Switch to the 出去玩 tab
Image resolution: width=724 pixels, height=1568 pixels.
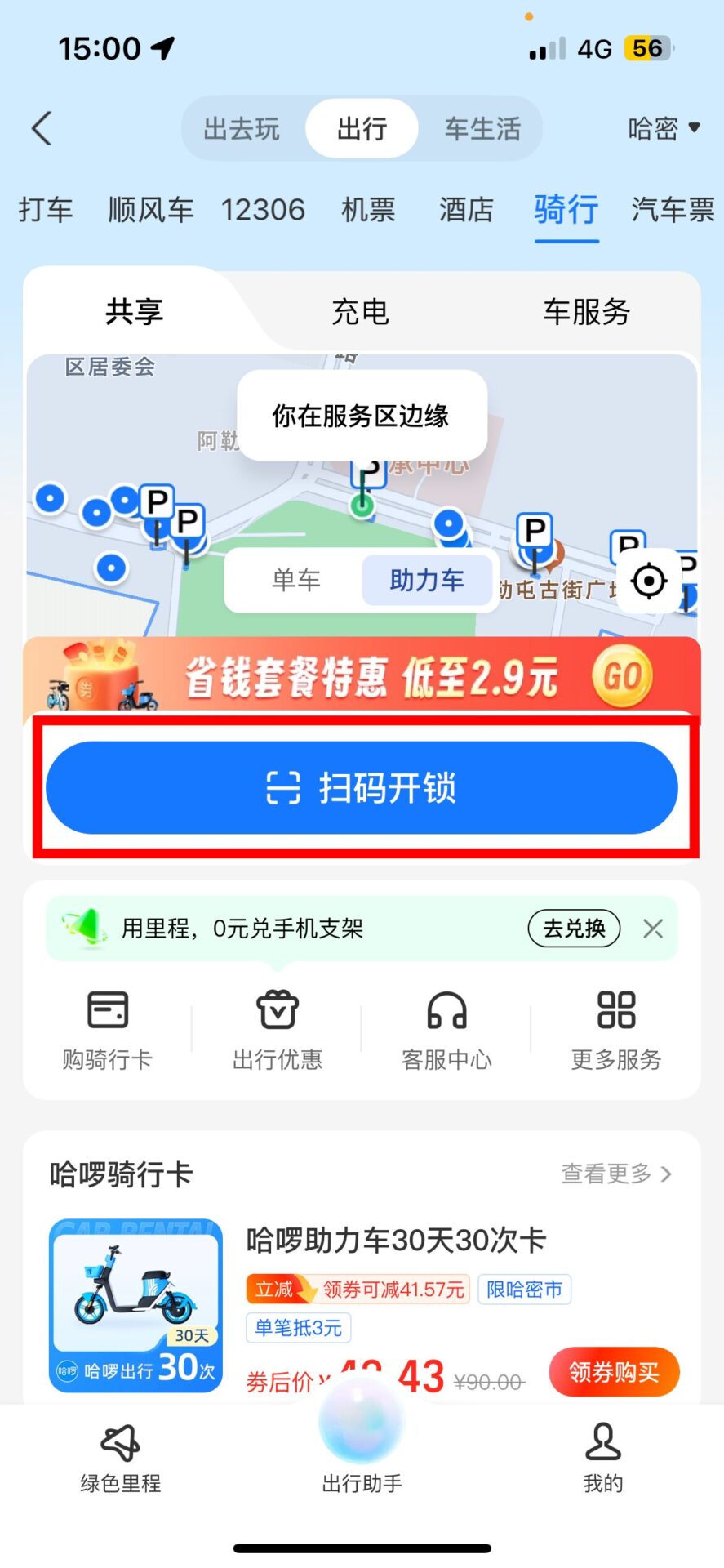click(241, 129)
